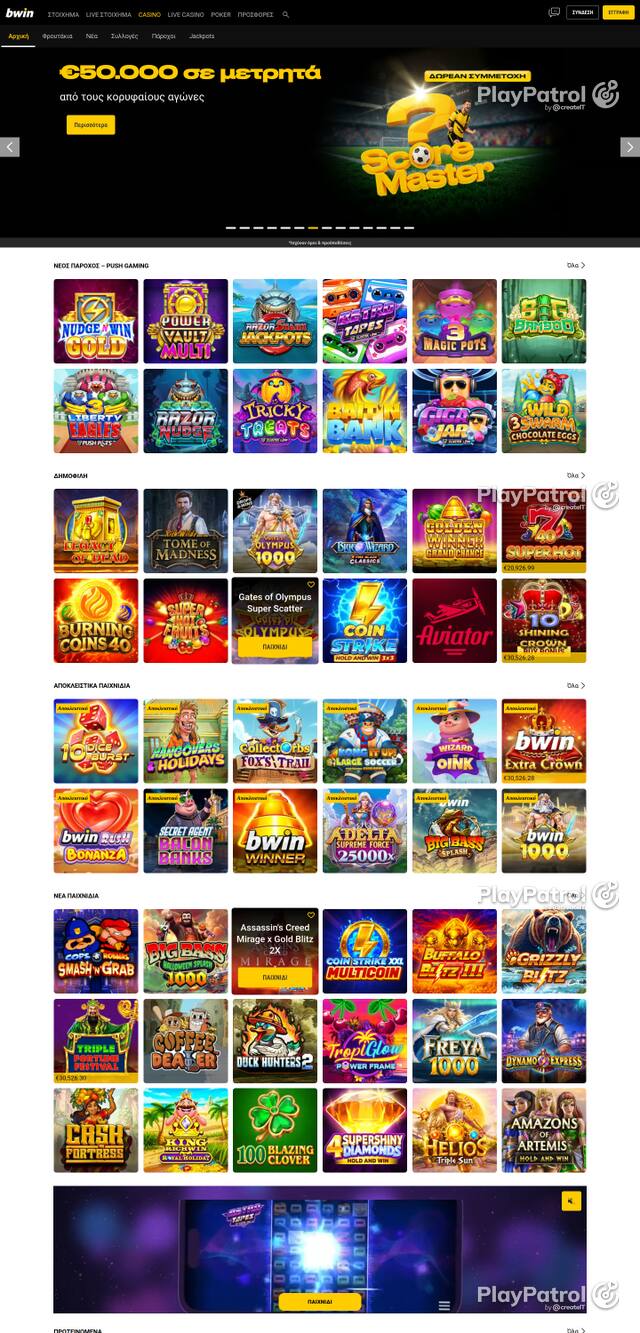Play Assassin's Creed Mirage x Gold Blitz
The image size is (640, 1333).
pos(275,977)
